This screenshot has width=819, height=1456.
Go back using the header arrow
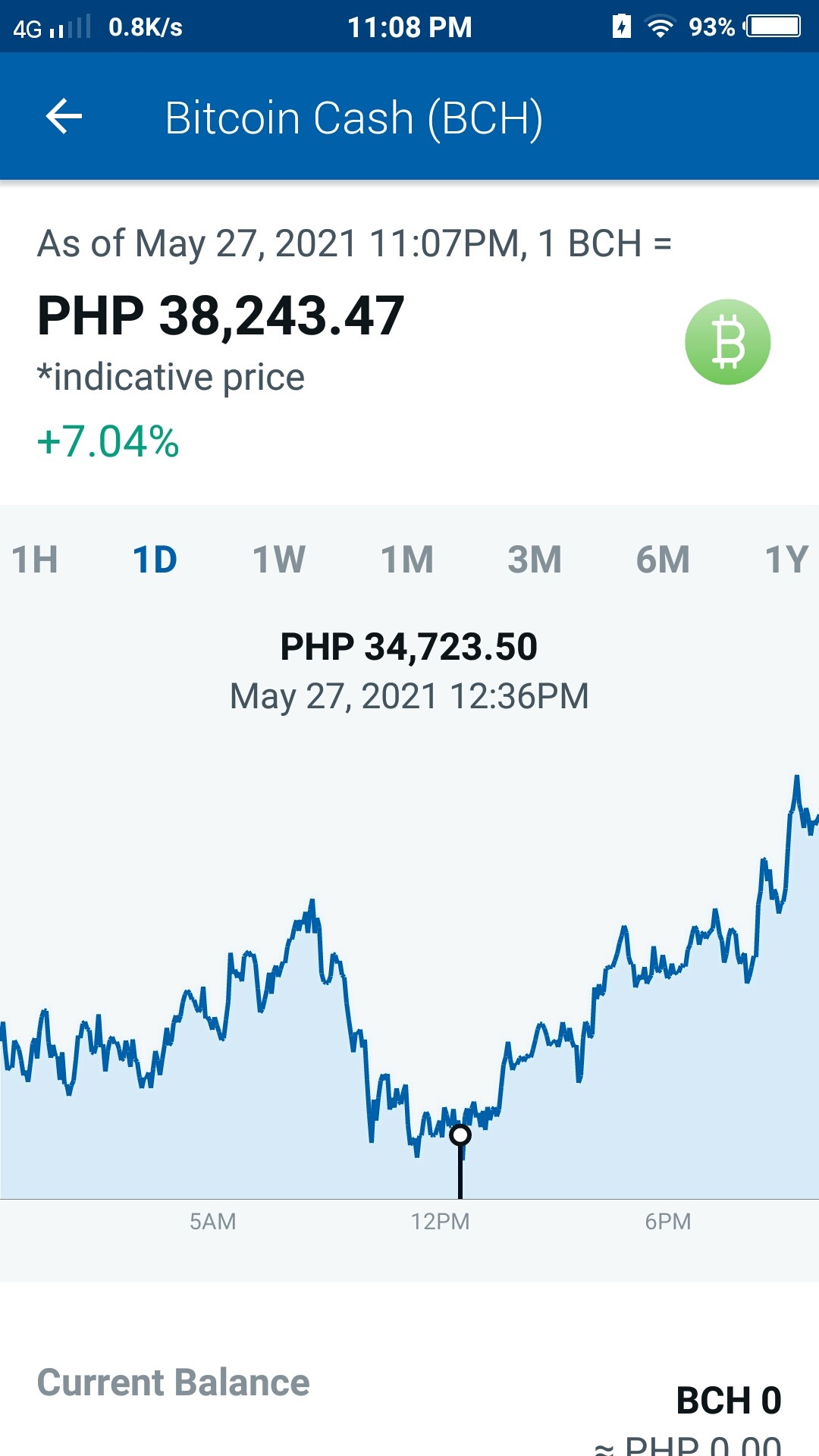(x=64, y=117)
